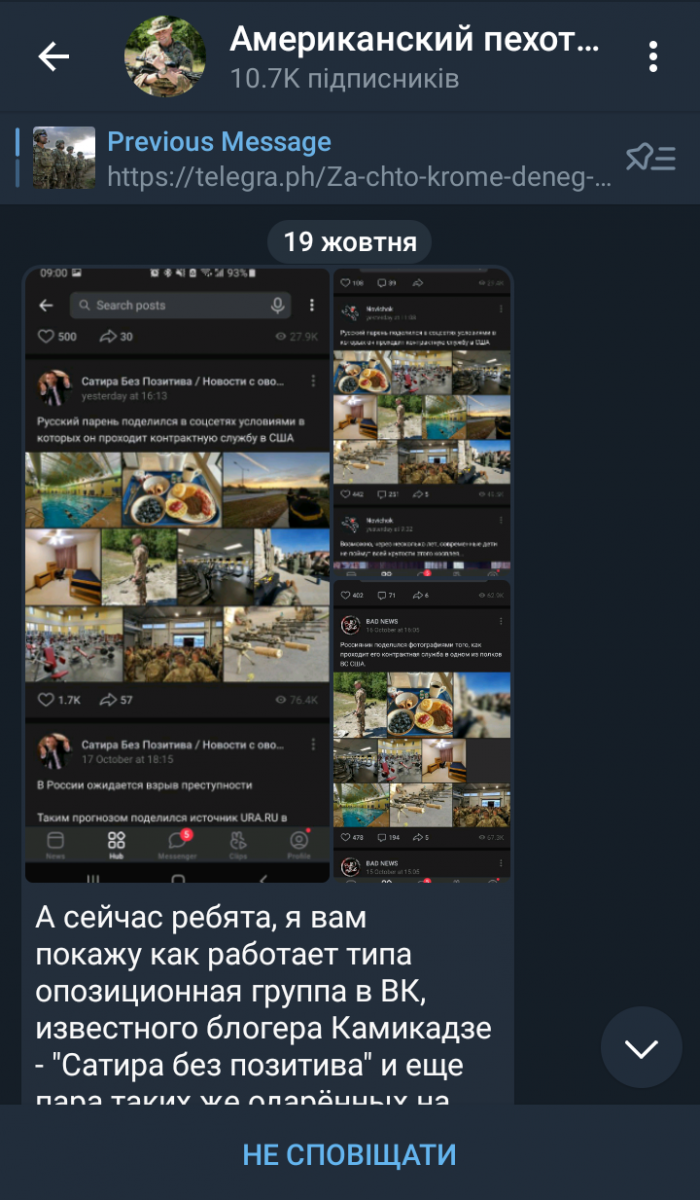Show the pinned messages list
This screenshot has width=700, height=1200.
[651, 158]
